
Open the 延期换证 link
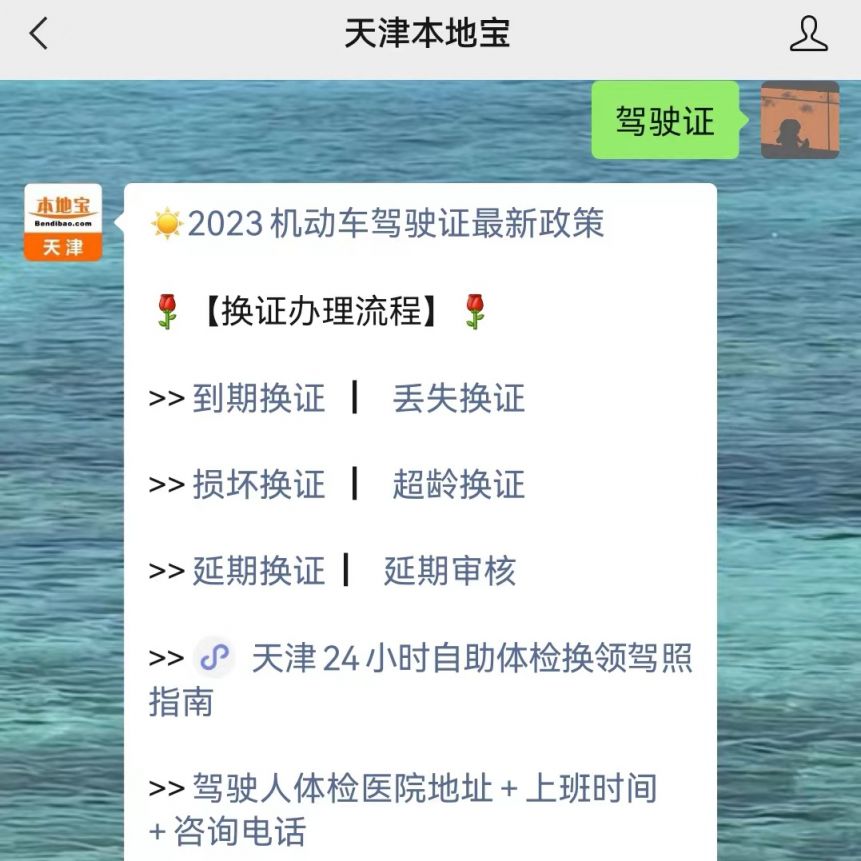pyautogui.click(x=258, y=571)
